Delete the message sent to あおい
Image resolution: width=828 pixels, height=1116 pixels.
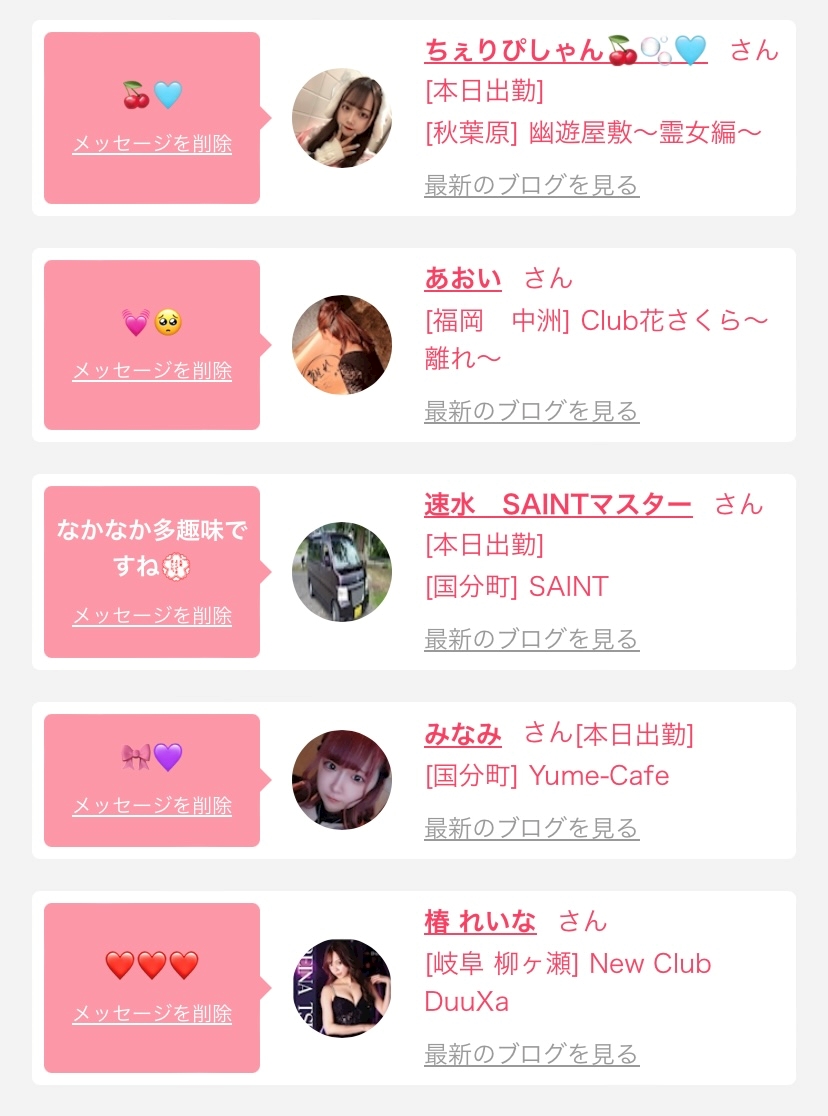pyautogui.click(x=152, y=371)
